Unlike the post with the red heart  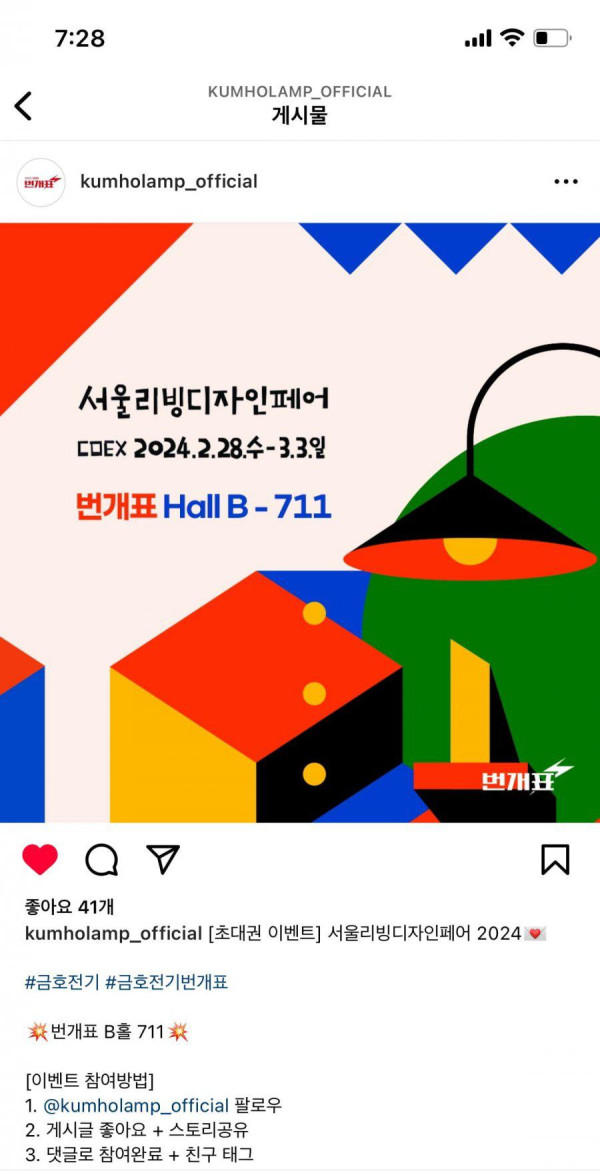(40, 859)
